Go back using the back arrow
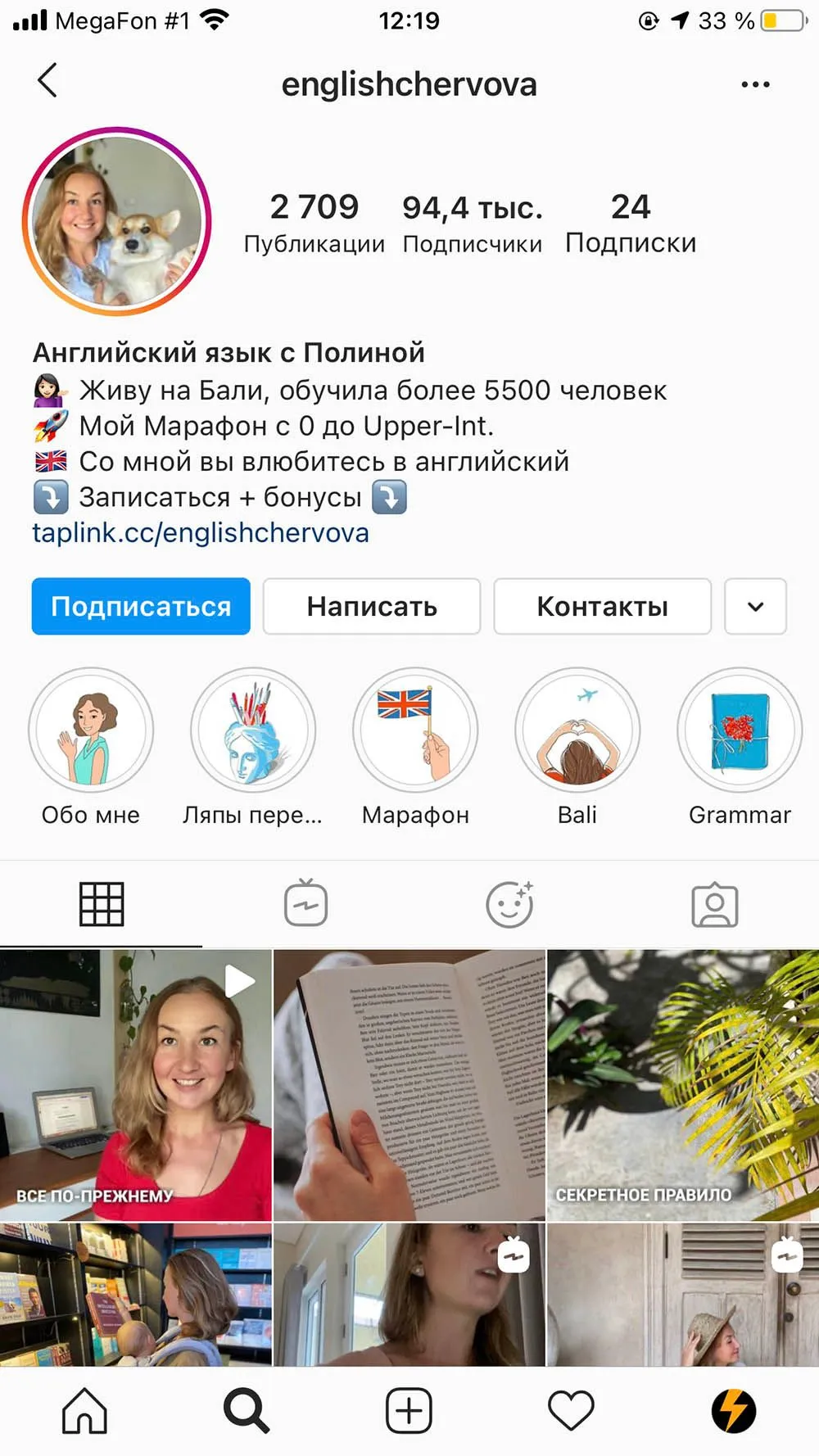The width and height of the screenshot is (819, 1456). pyautogui.click(x=48, y=80)
